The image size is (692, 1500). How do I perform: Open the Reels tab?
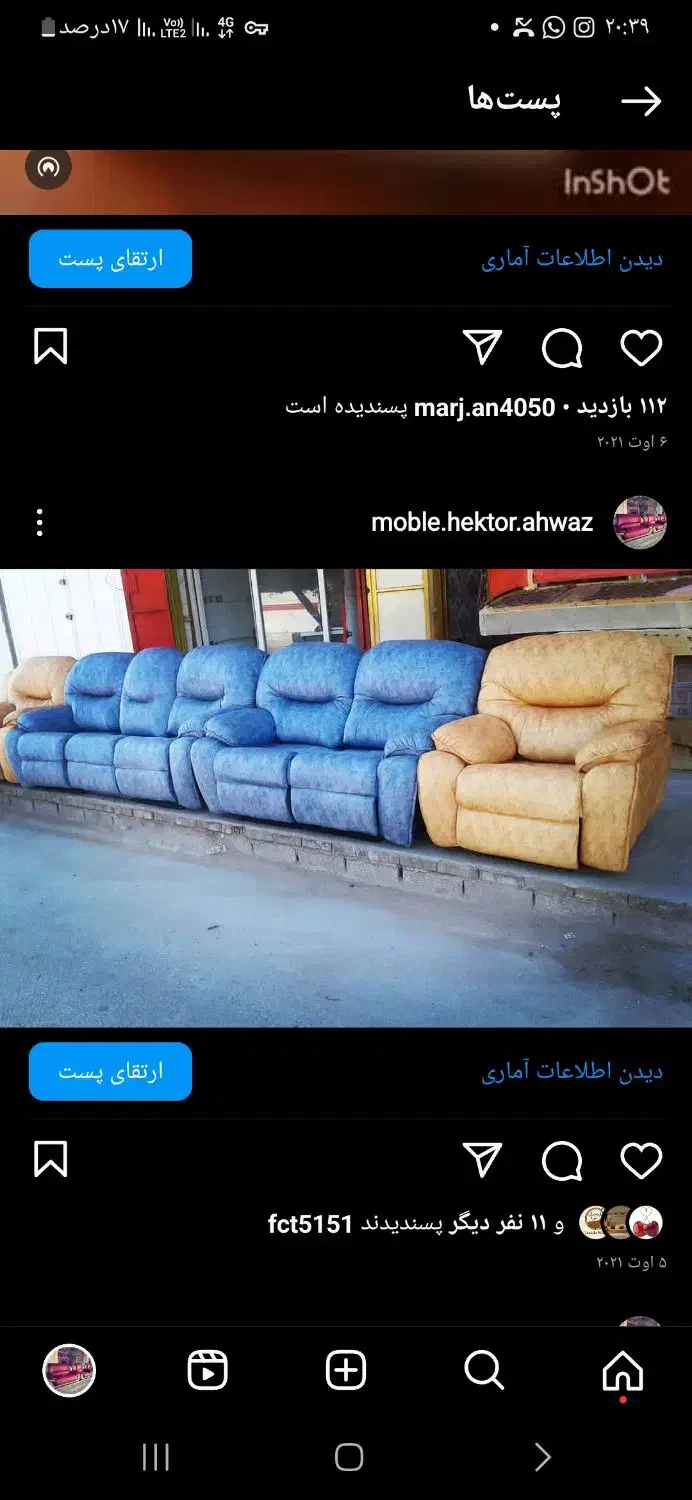pos(208,1371)
